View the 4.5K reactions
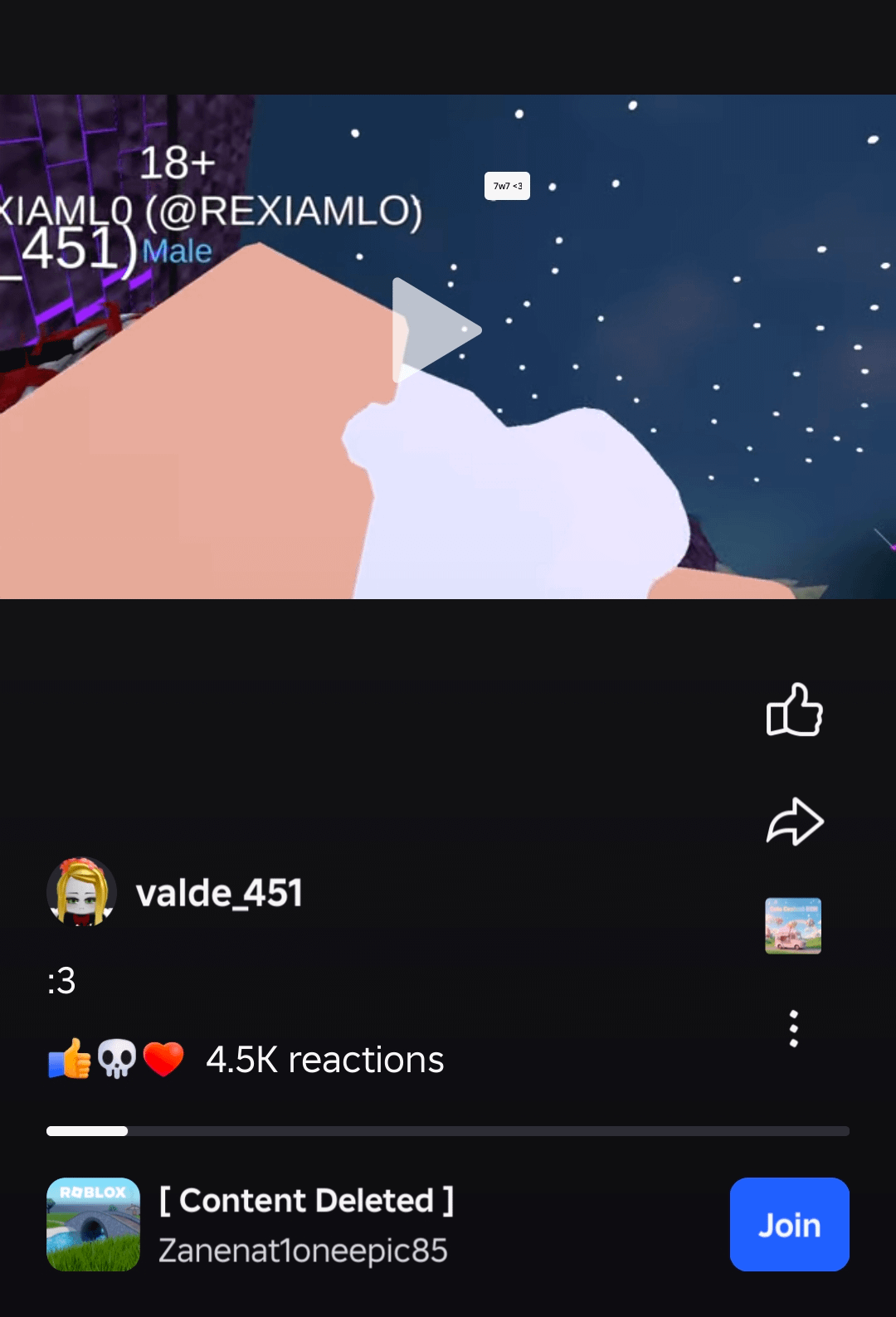The height and width of the screenshot is (1317, 896). 324,1060
